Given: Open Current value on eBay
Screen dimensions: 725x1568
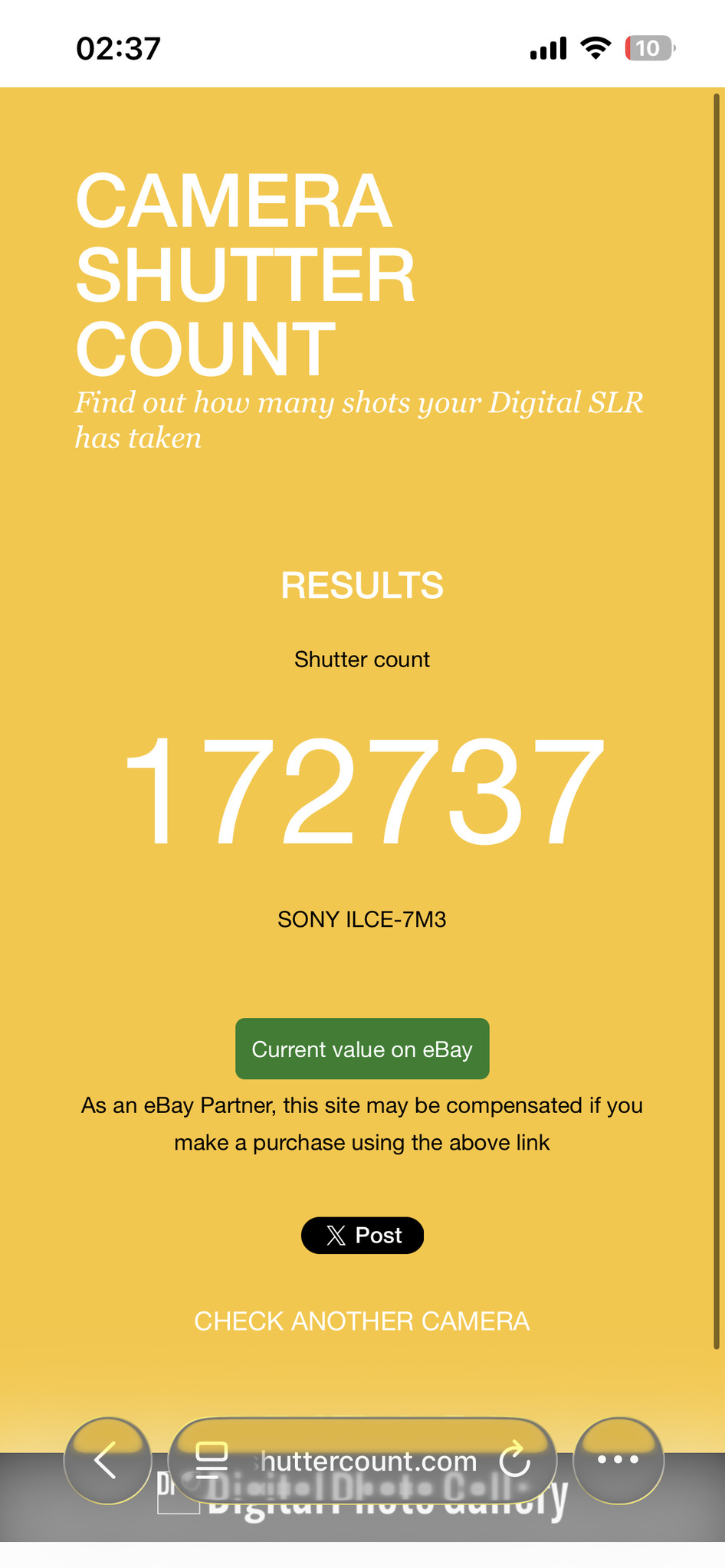Looking at the screenshot, I should pyautogui.click(x=362, y=1049).
